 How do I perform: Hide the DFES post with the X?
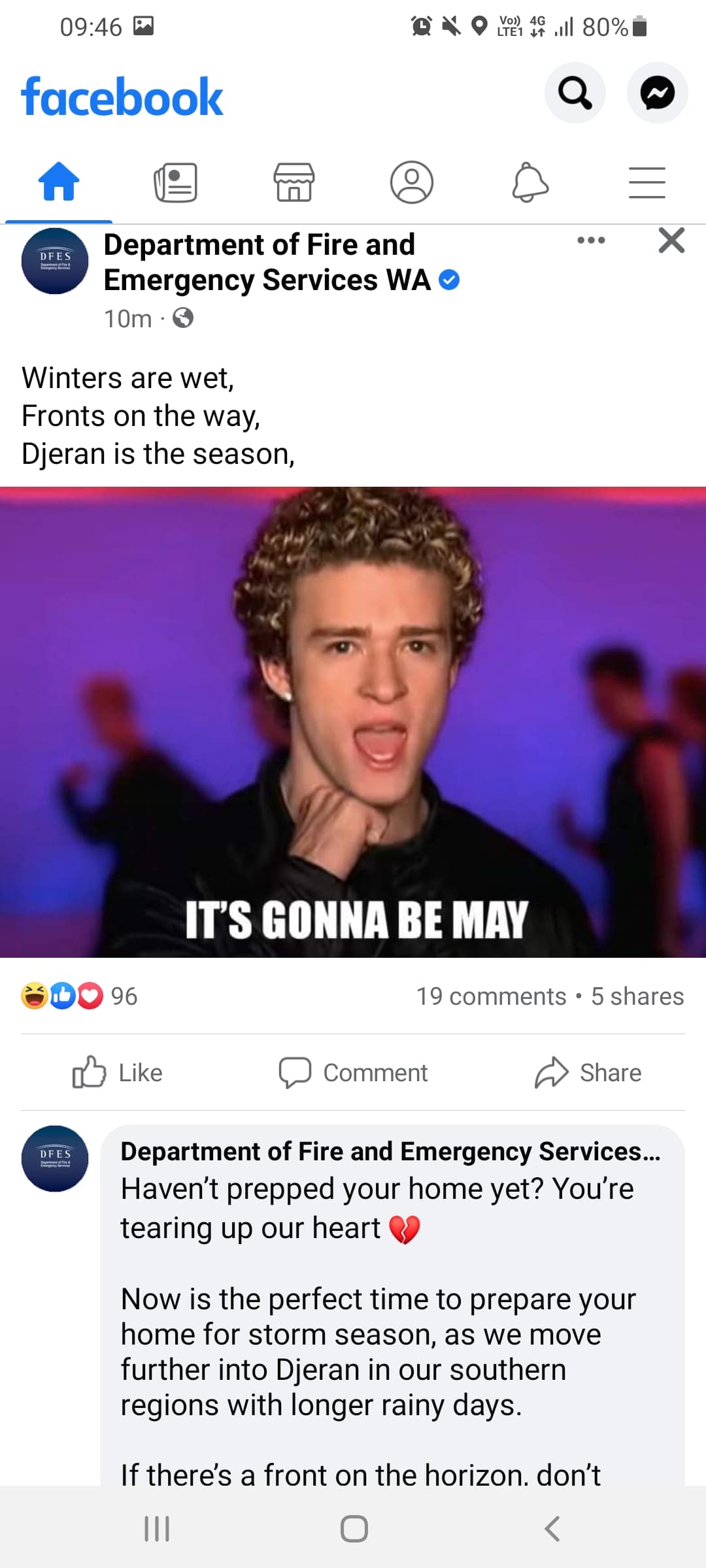tap(671, 240)
